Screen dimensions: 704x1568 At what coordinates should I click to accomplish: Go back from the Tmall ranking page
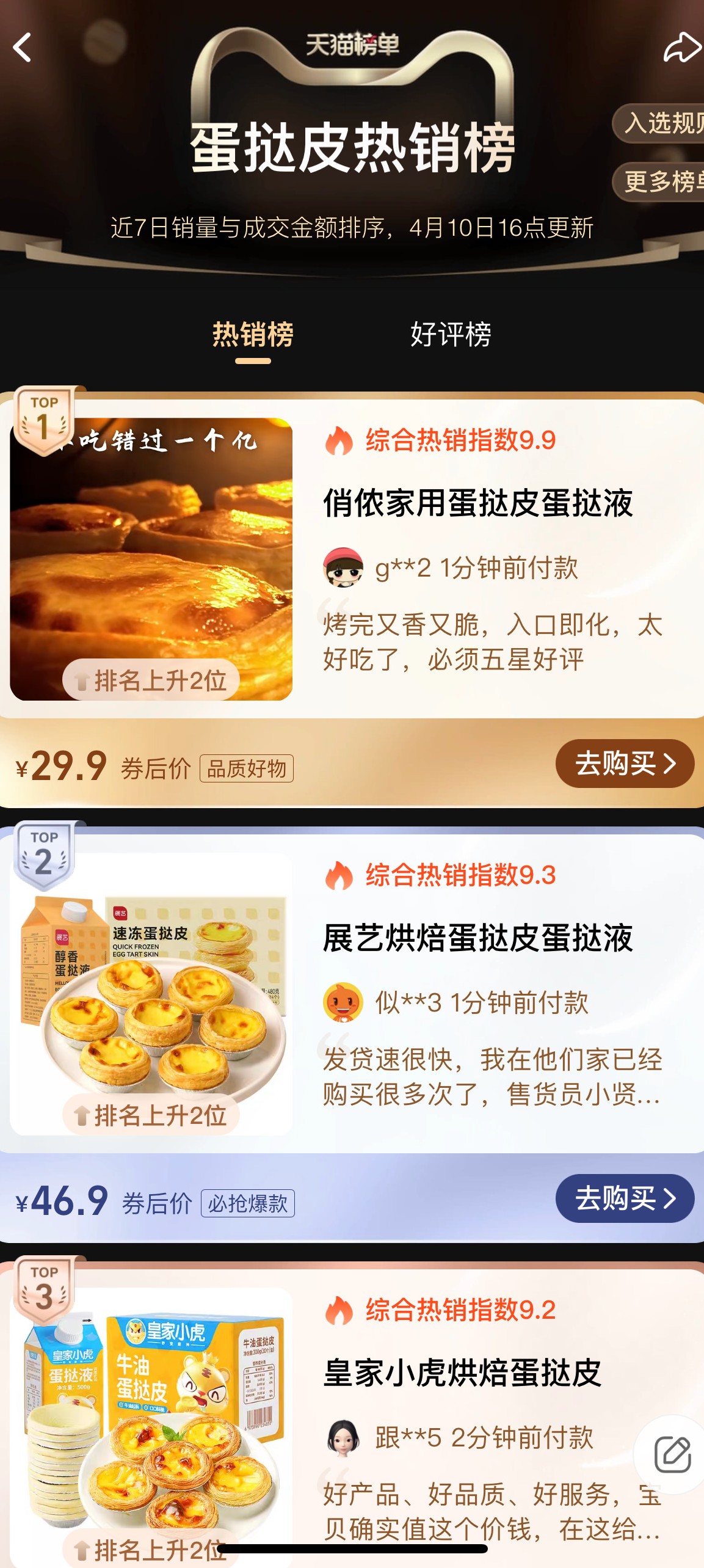tap(23, 48)
